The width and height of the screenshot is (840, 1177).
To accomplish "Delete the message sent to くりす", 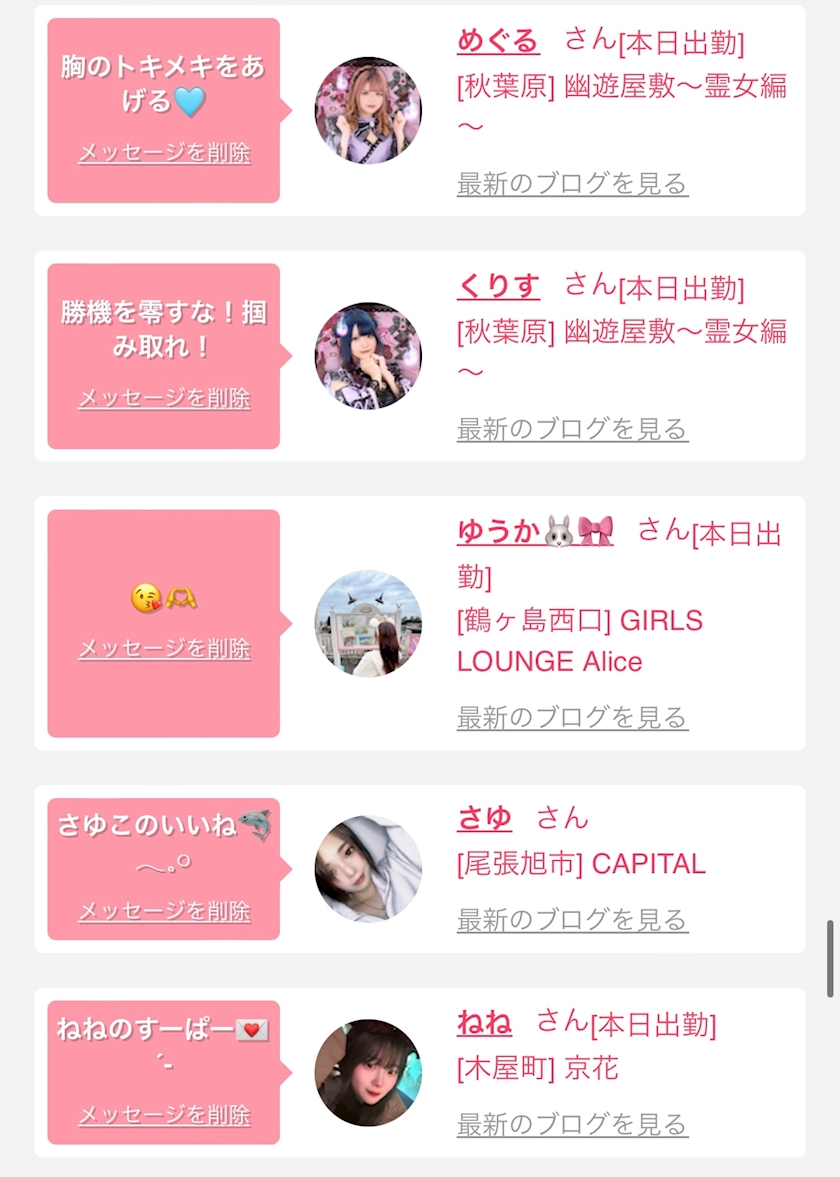I will [x=164, y=398].
